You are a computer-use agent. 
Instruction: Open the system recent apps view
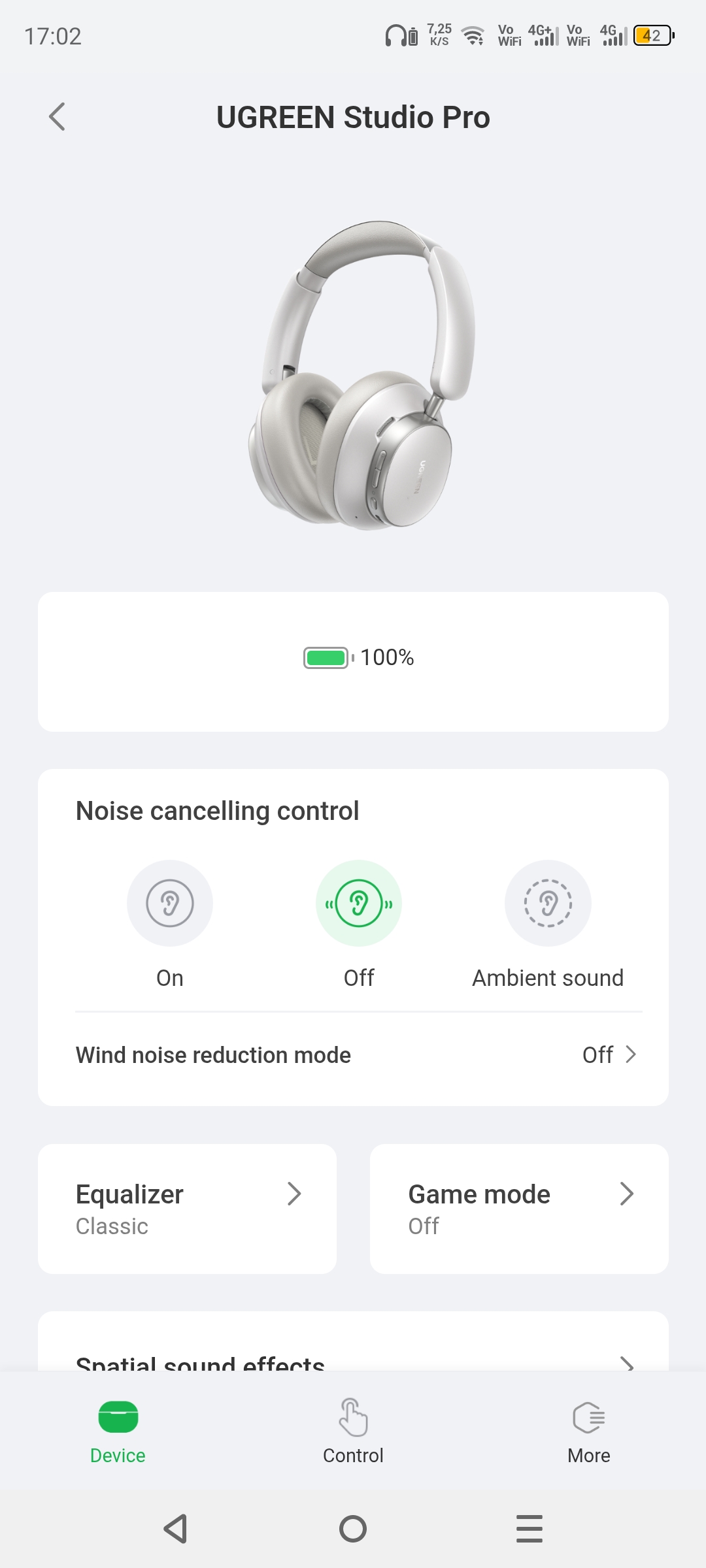(529, 1529)
